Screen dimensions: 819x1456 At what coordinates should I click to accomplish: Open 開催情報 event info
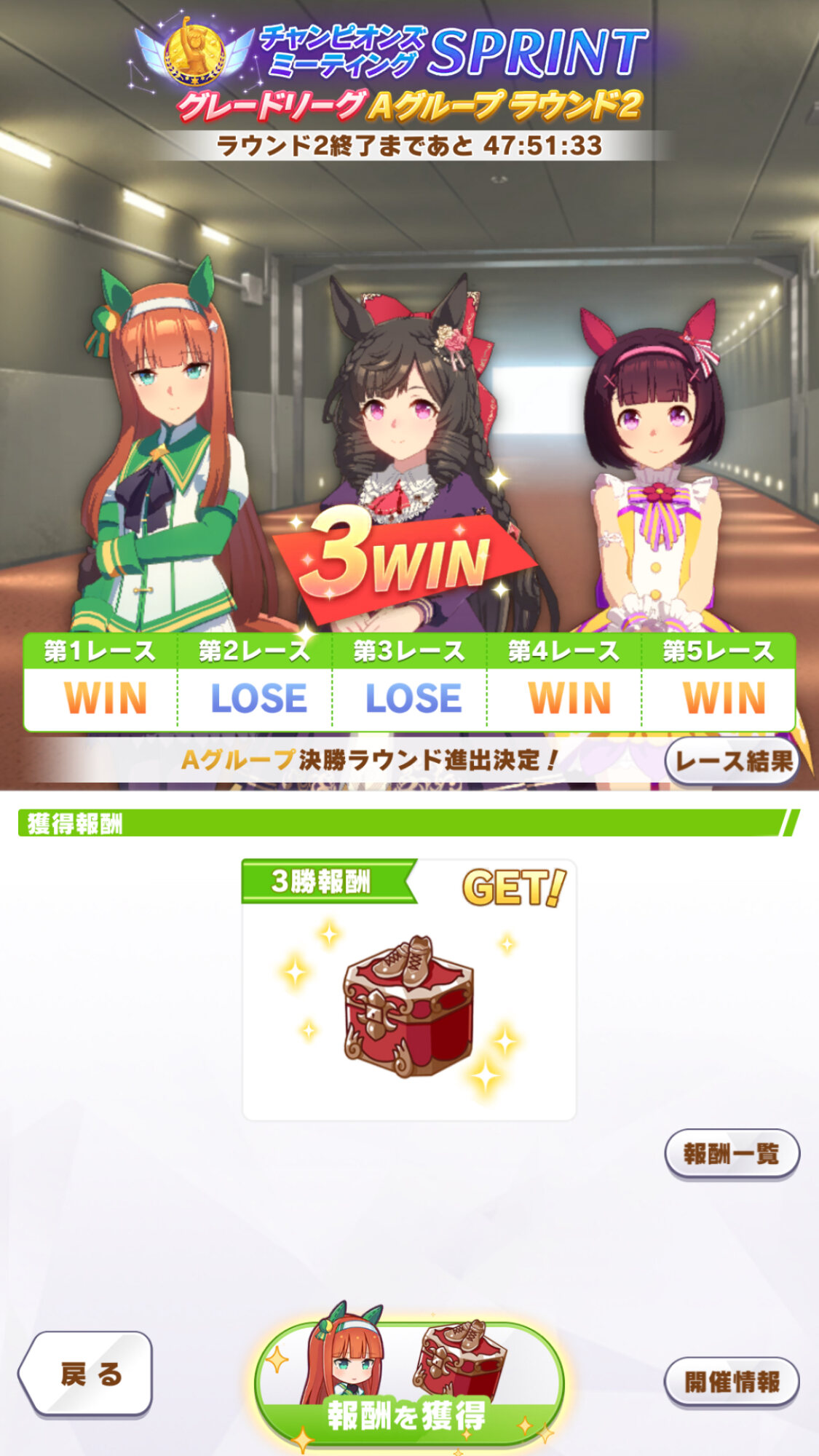[732, 1381]
